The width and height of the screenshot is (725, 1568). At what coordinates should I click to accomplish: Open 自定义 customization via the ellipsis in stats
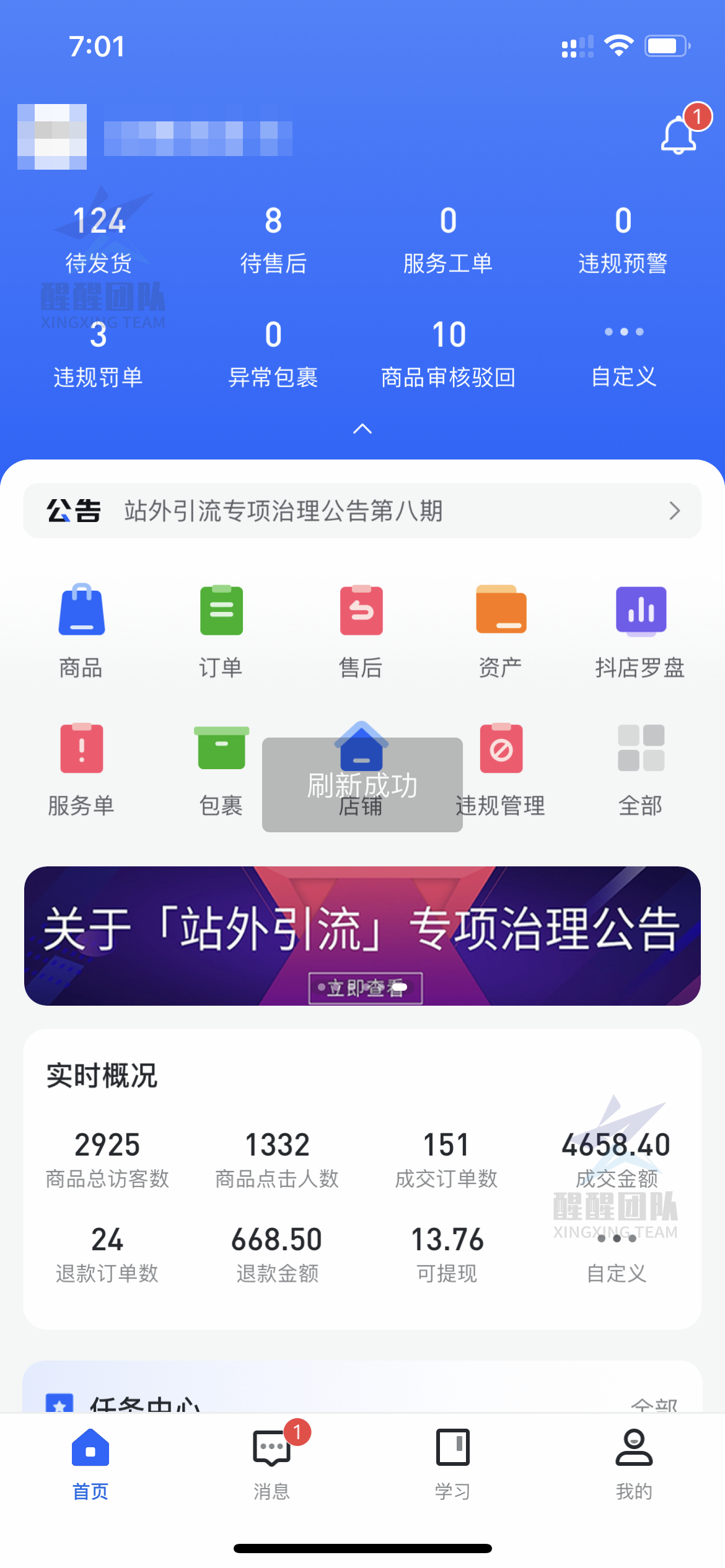coord(615,1240)
